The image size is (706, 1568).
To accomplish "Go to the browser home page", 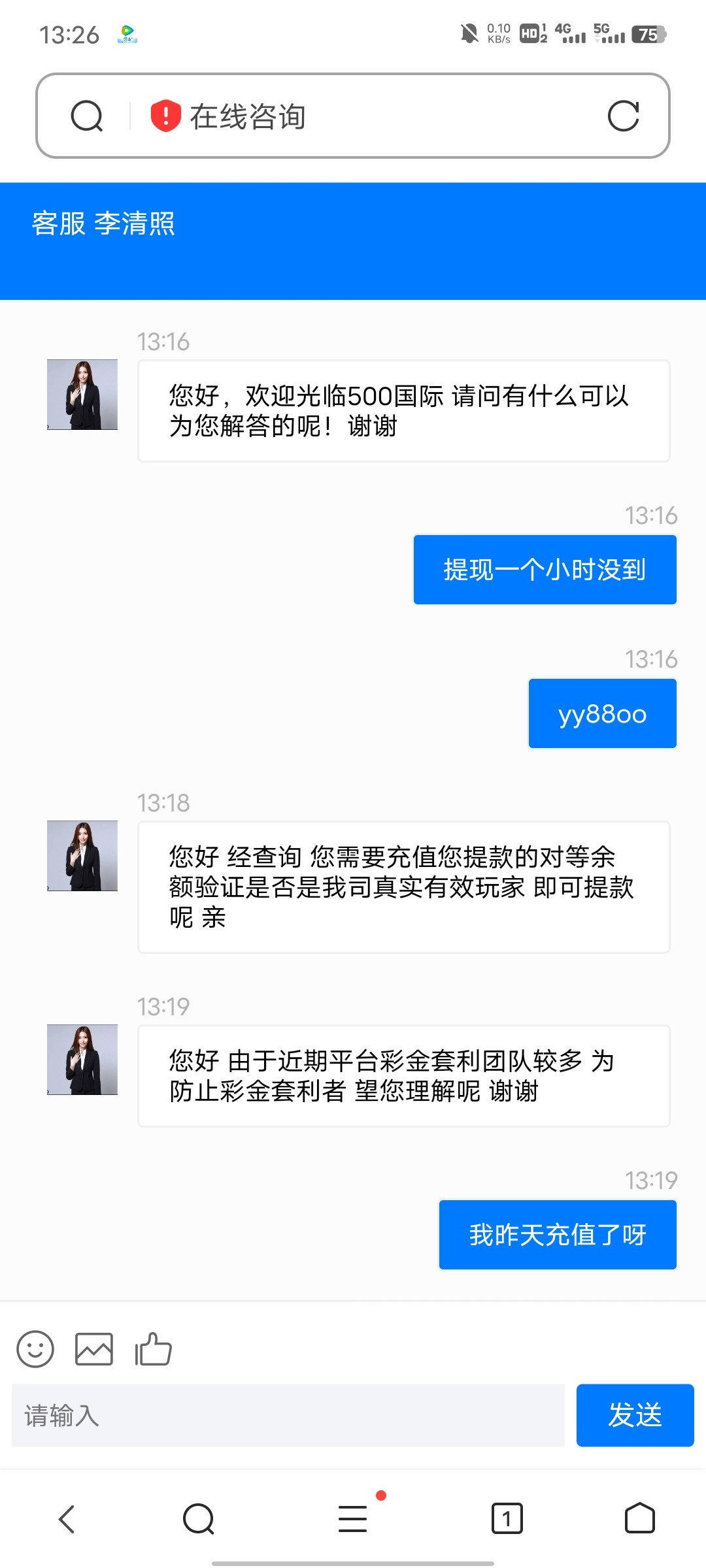I will [639, 1519].
